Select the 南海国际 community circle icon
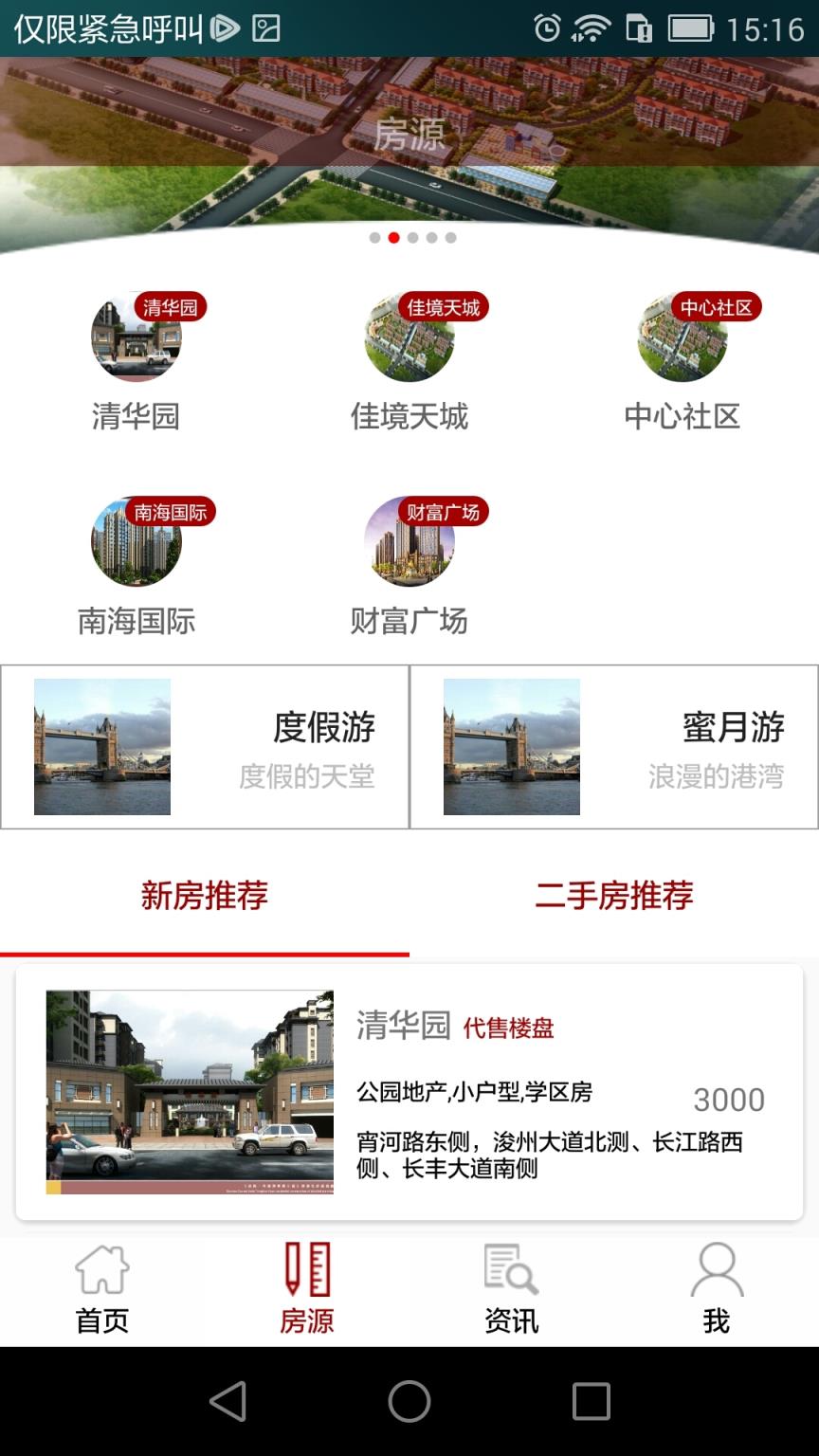This screenshot has width=819, height=1456. [136, 542]
